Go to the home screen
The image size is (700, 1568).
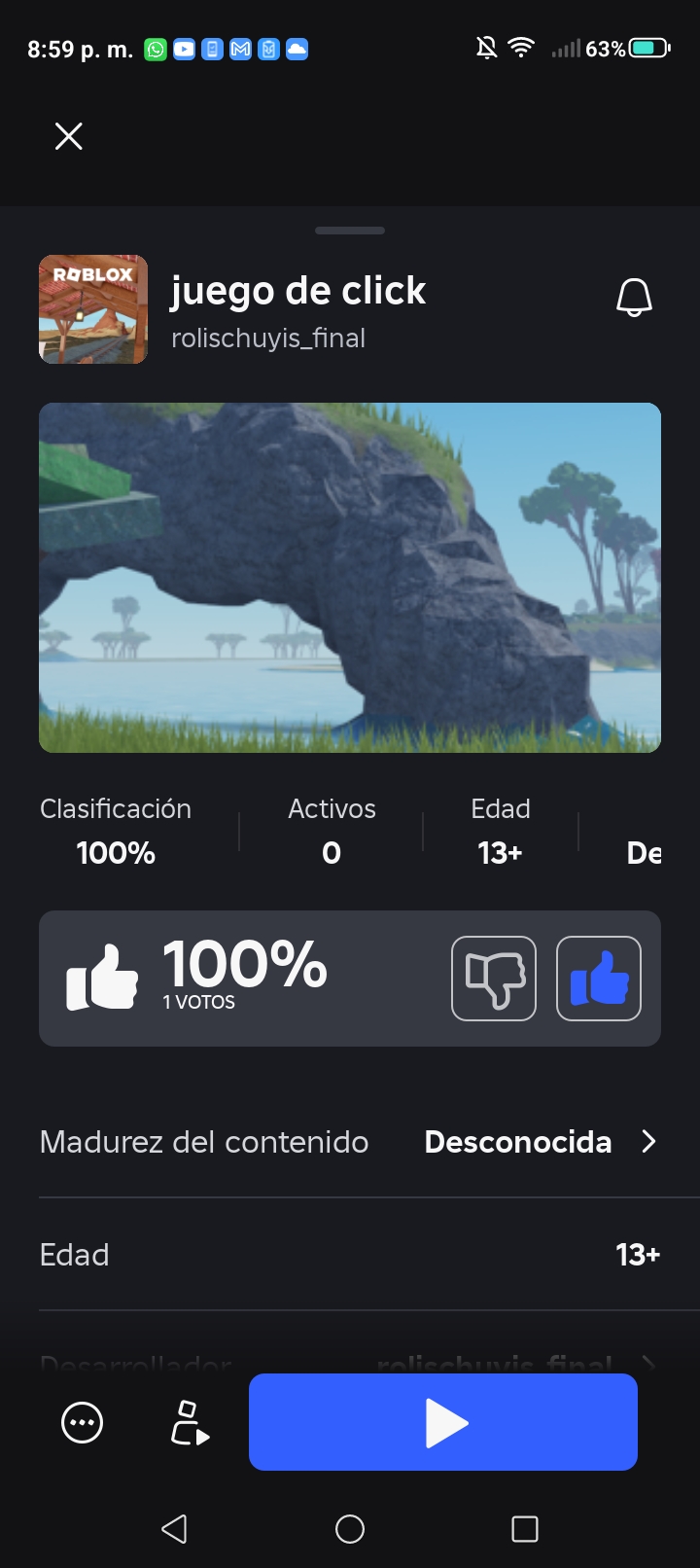pyautogui.click(x=350, y=1529)
